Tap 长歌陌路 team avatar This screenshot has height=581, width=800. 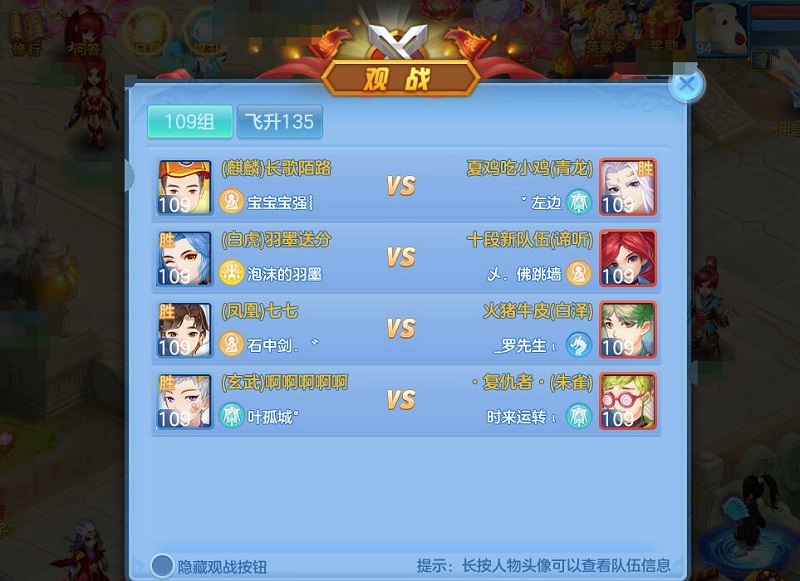point(184,187)
